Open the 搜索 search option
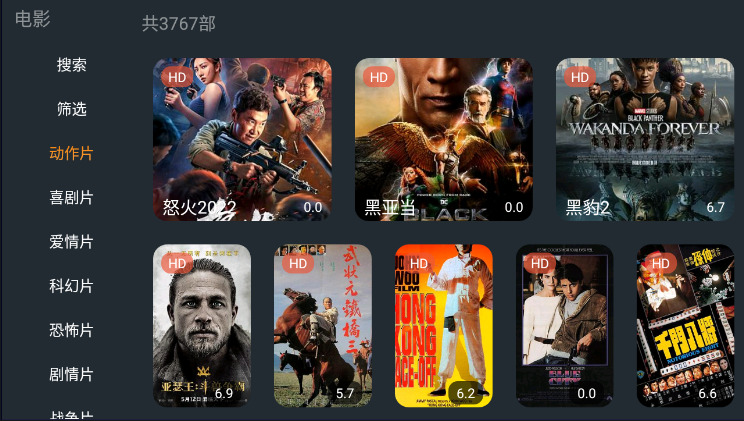The height and width of the screenshot is (421, 744). [71, 65]
